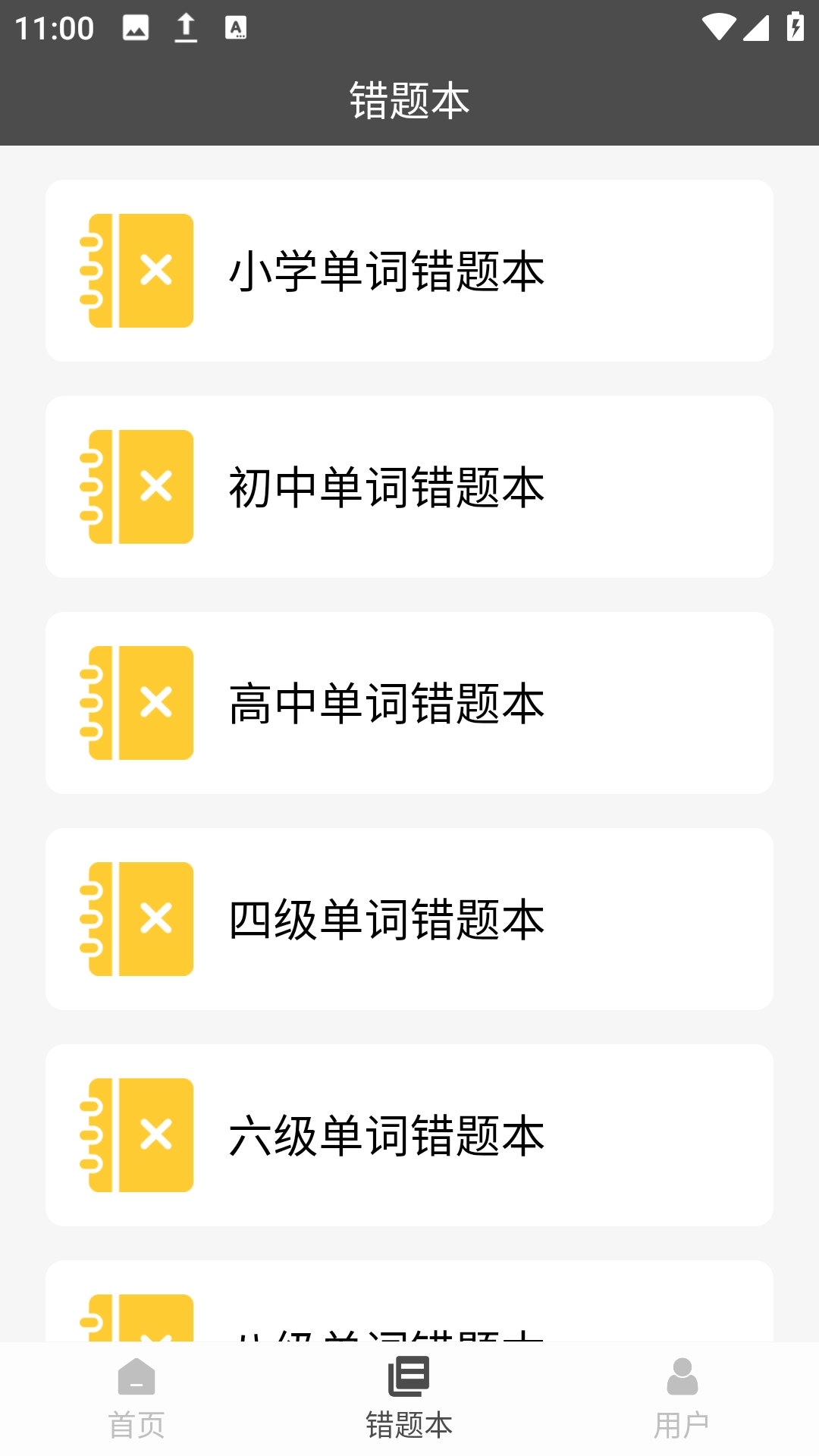
Task: Open the 六级单词错题本 entry
Action: pos(409,1134)
